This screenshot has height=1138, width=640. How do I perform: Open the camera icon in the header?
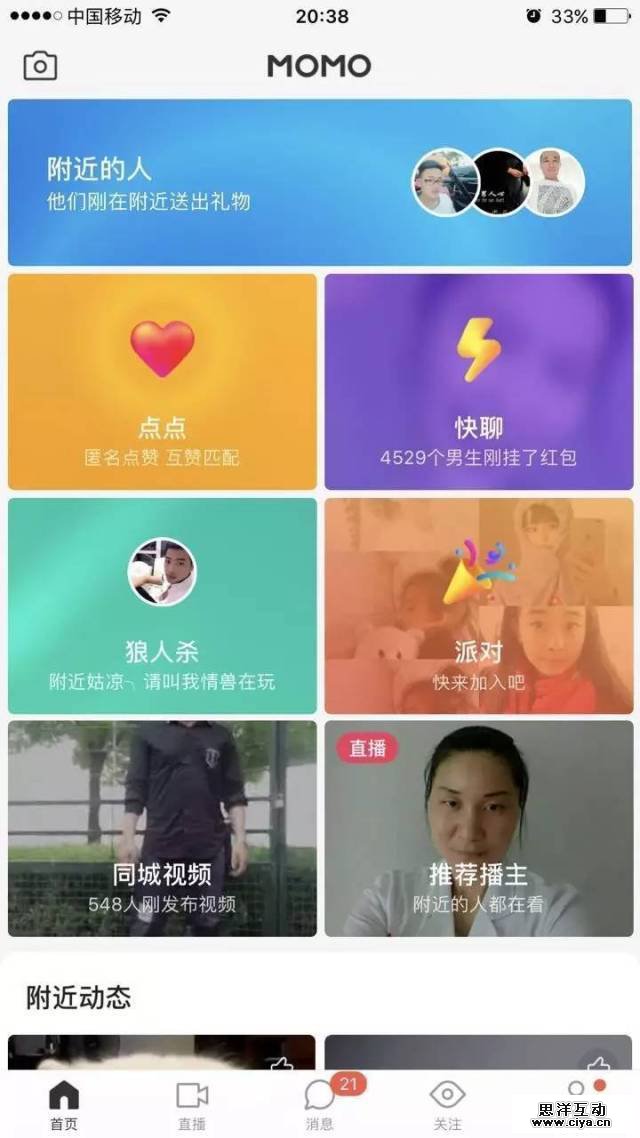[40, 66]
